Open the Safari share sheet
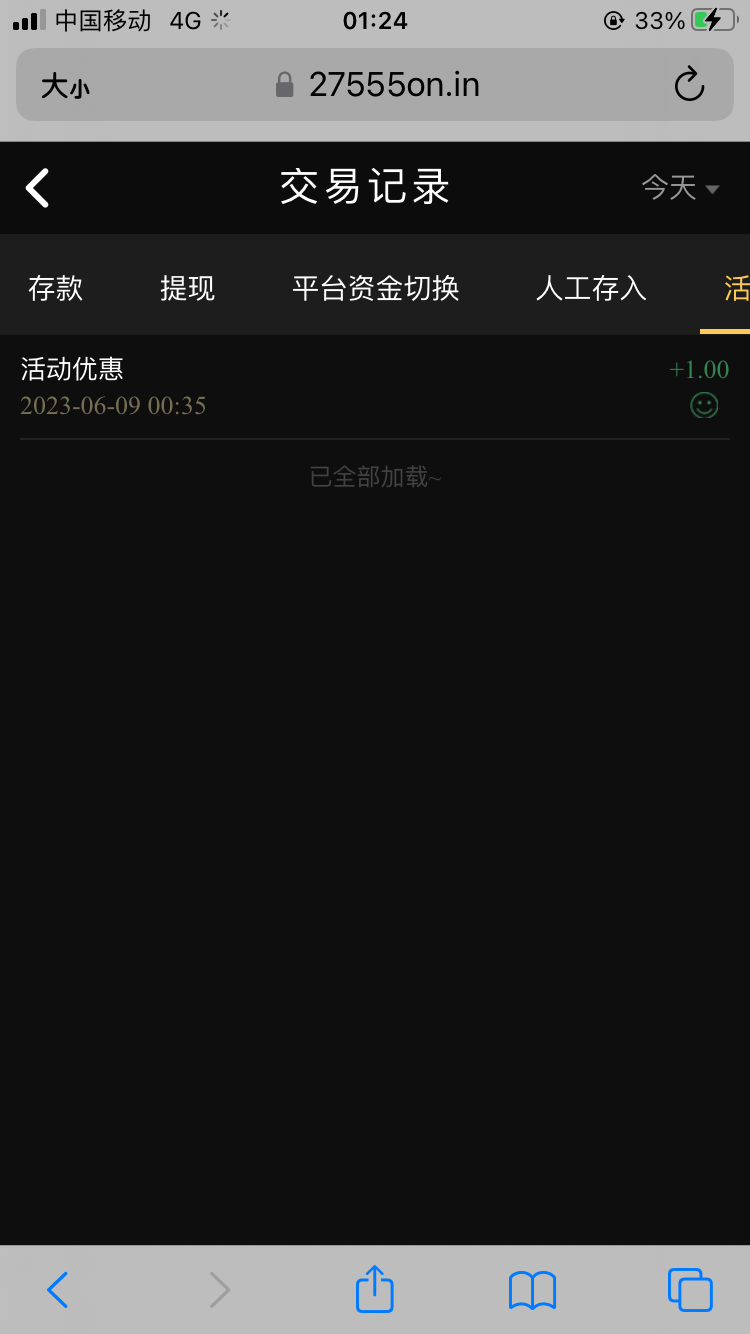This screenshot has height=1334, width=750. click(375, 1289)
